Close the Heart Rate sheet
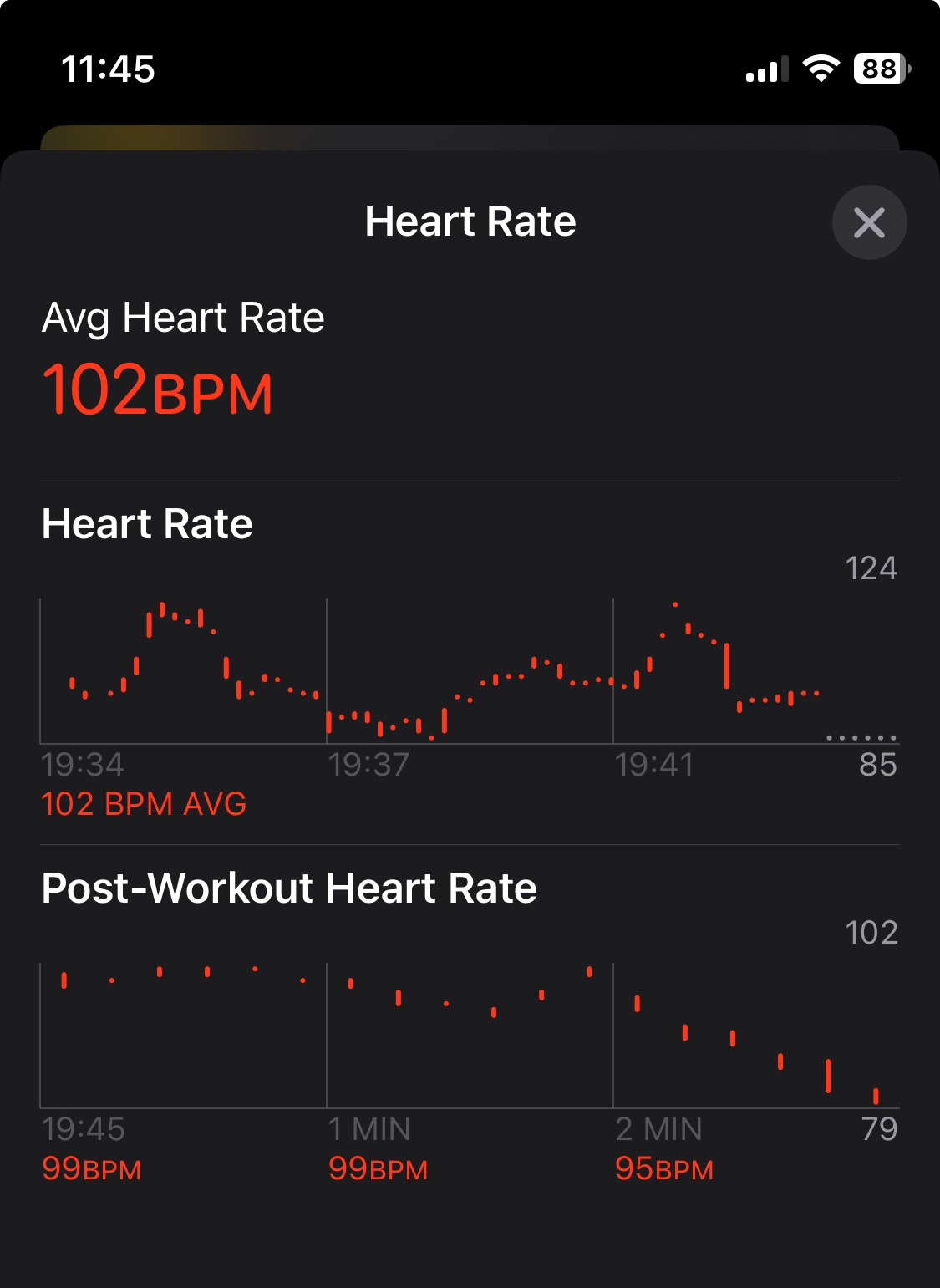 point(869,222)
